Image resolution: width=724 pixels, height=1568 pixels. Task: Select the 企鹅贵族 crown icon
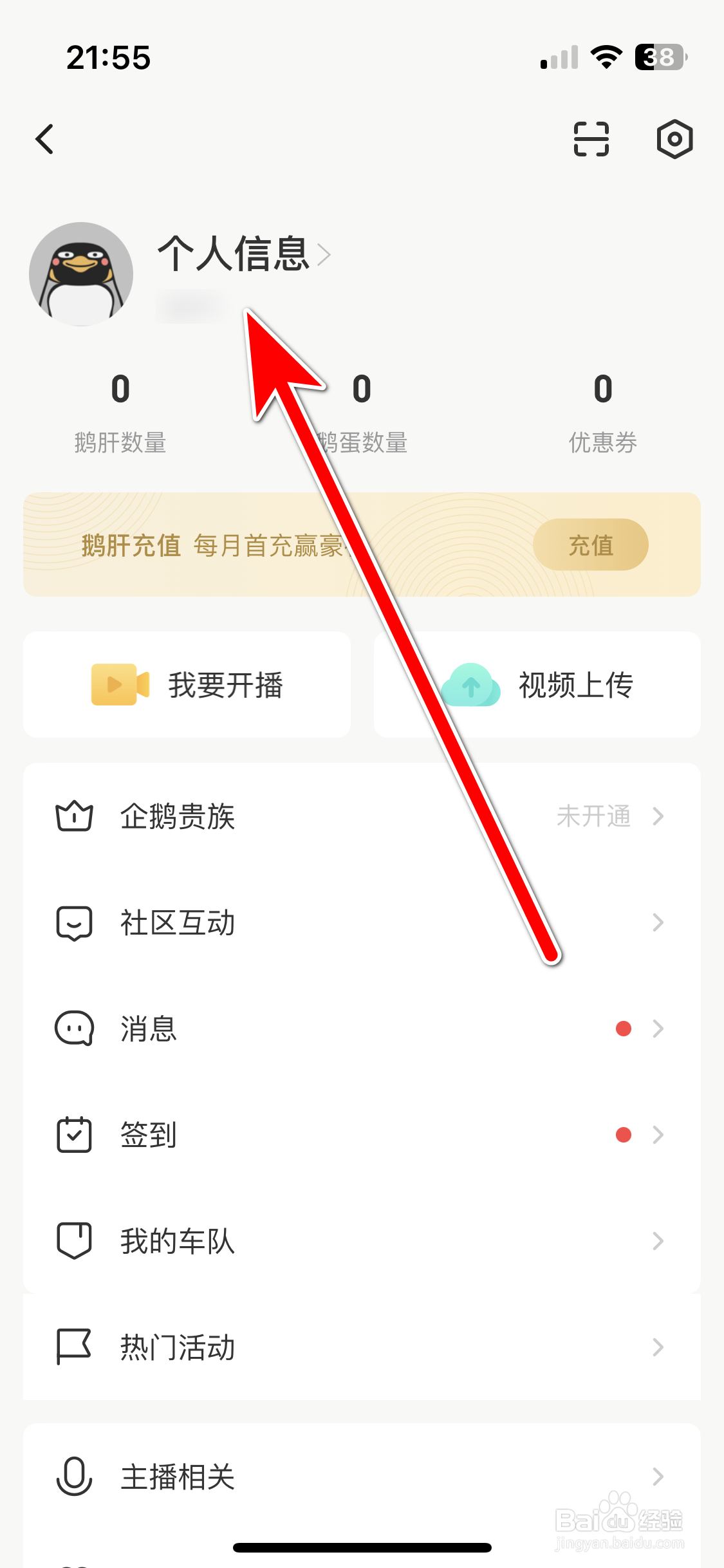pyautogui.click(x=74, y=816)
